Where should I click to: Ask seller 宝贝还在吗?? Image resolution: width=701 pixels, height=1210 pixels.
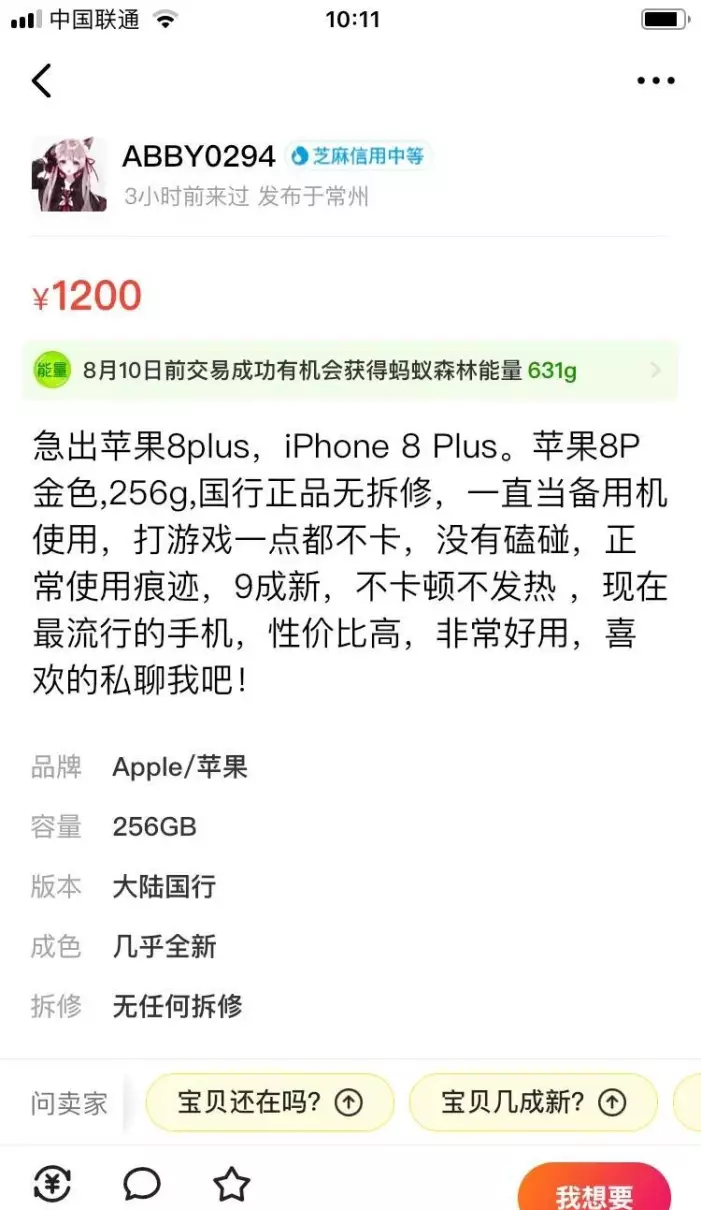(270, 1102)
